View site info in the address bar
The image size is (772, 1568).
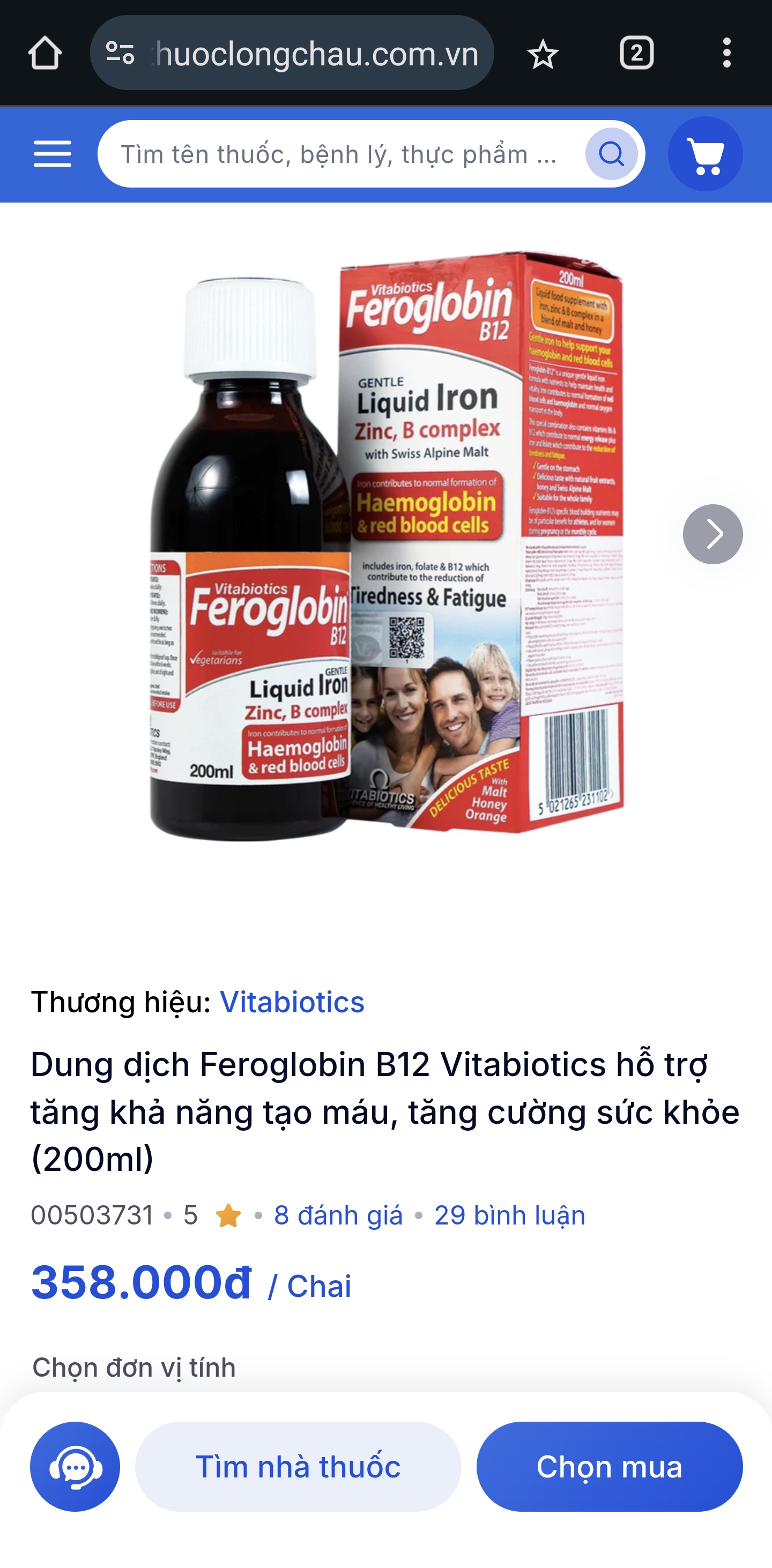click(x=120, y=53)
